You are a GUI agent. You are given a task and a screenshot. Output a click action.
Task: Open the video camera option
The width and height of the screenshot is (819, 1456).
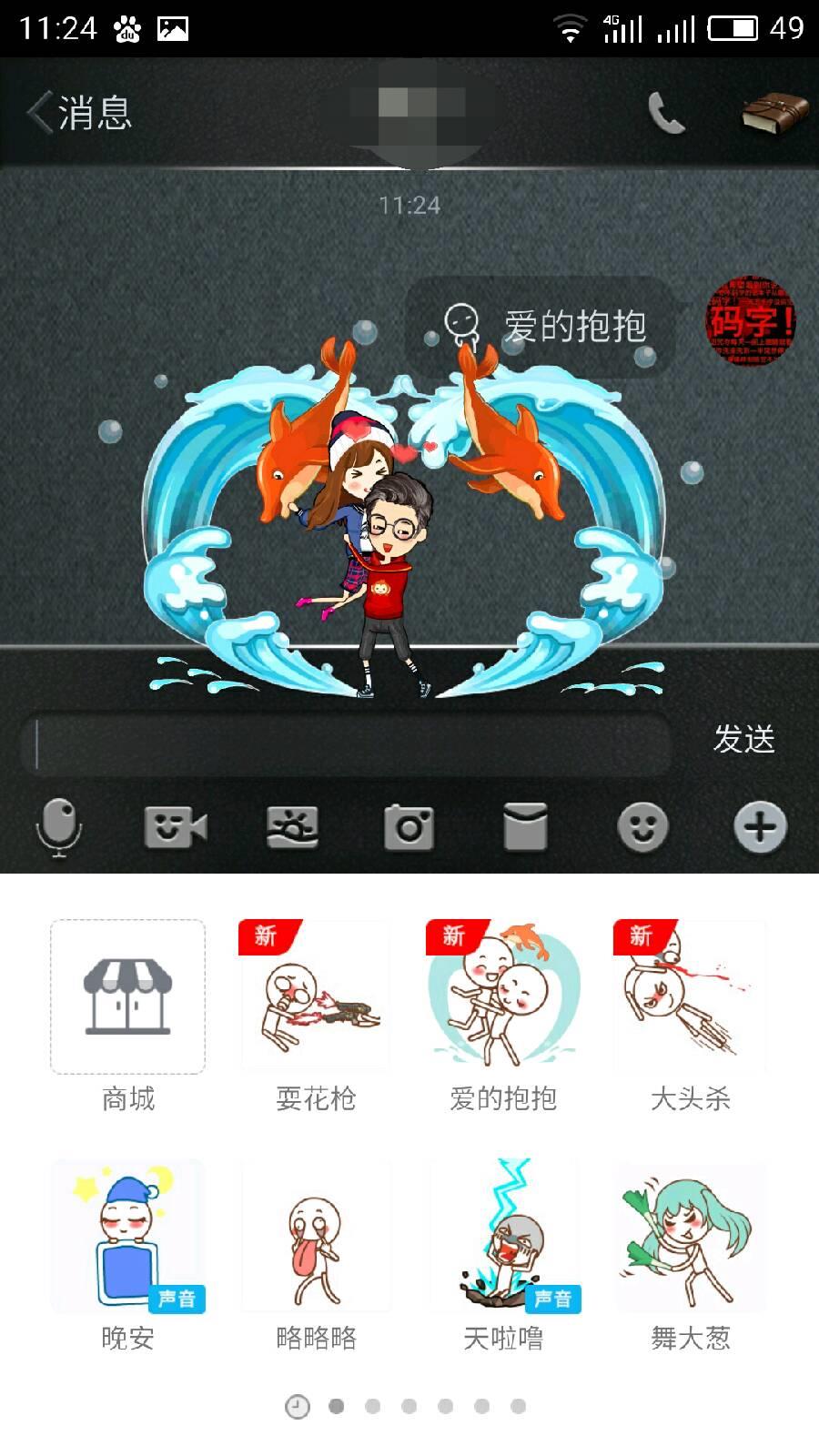pos(176,827)
